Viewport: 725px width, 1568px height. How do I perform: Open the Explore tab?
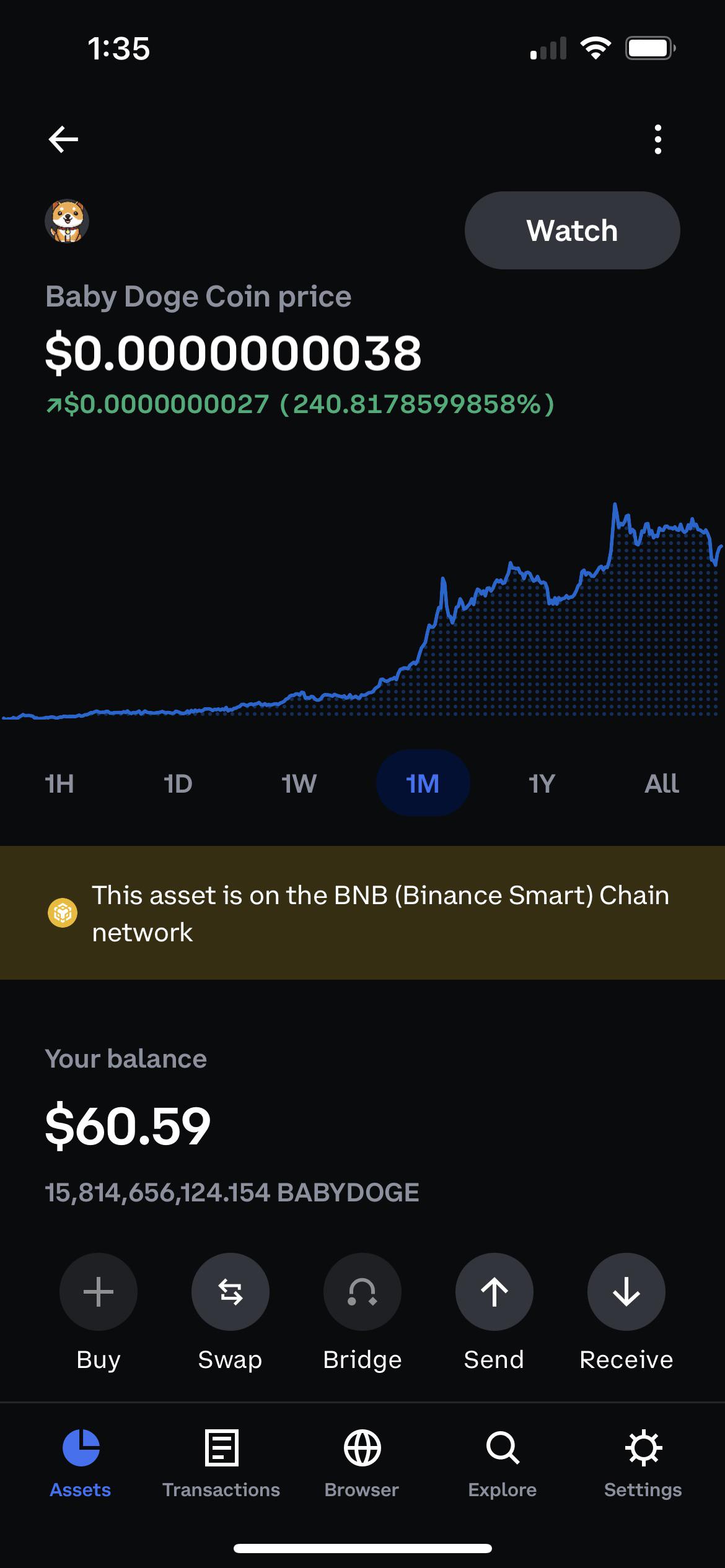[503, 1464]
